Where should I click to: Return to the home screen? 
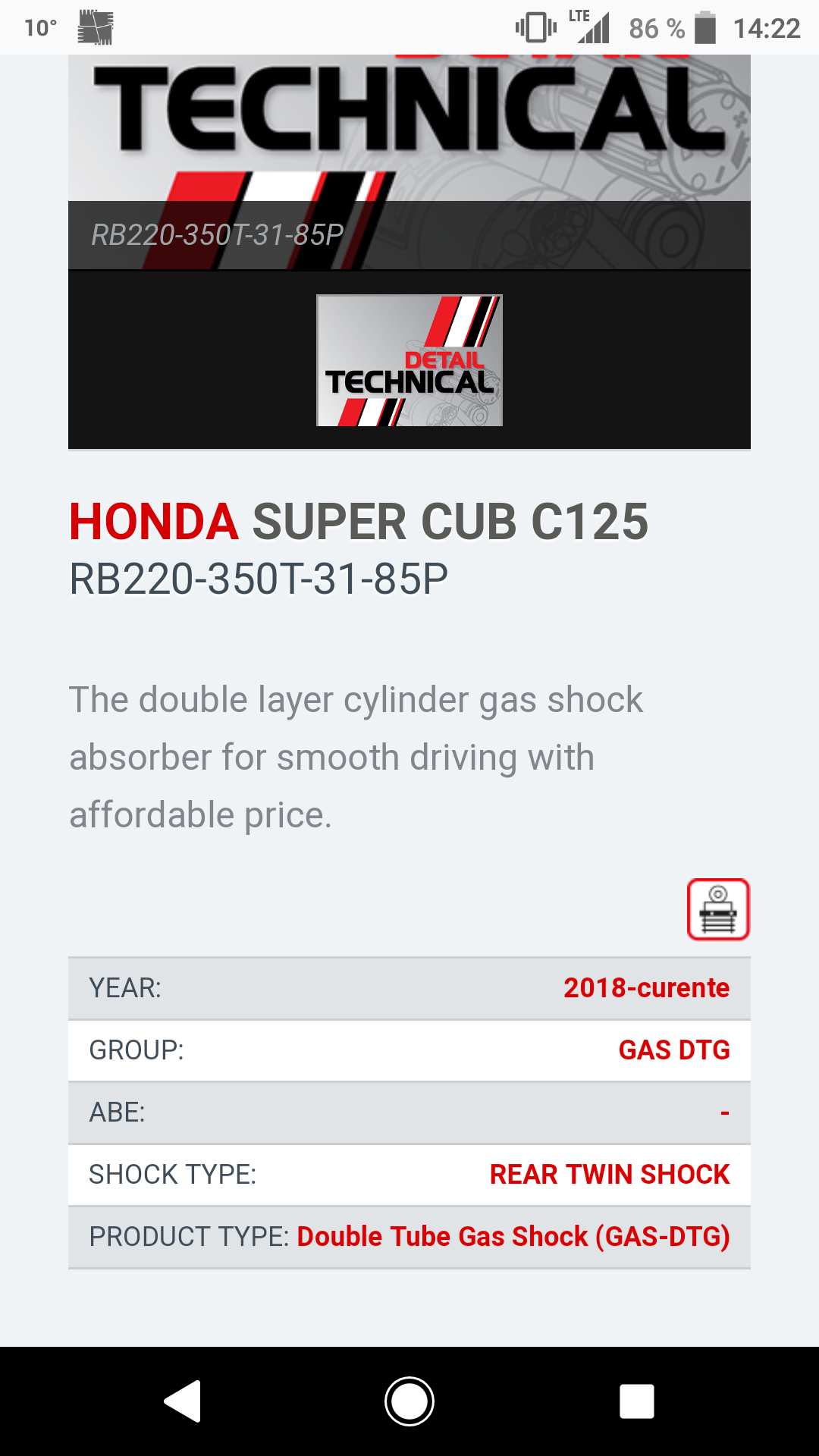click(x=409, y=1401)
